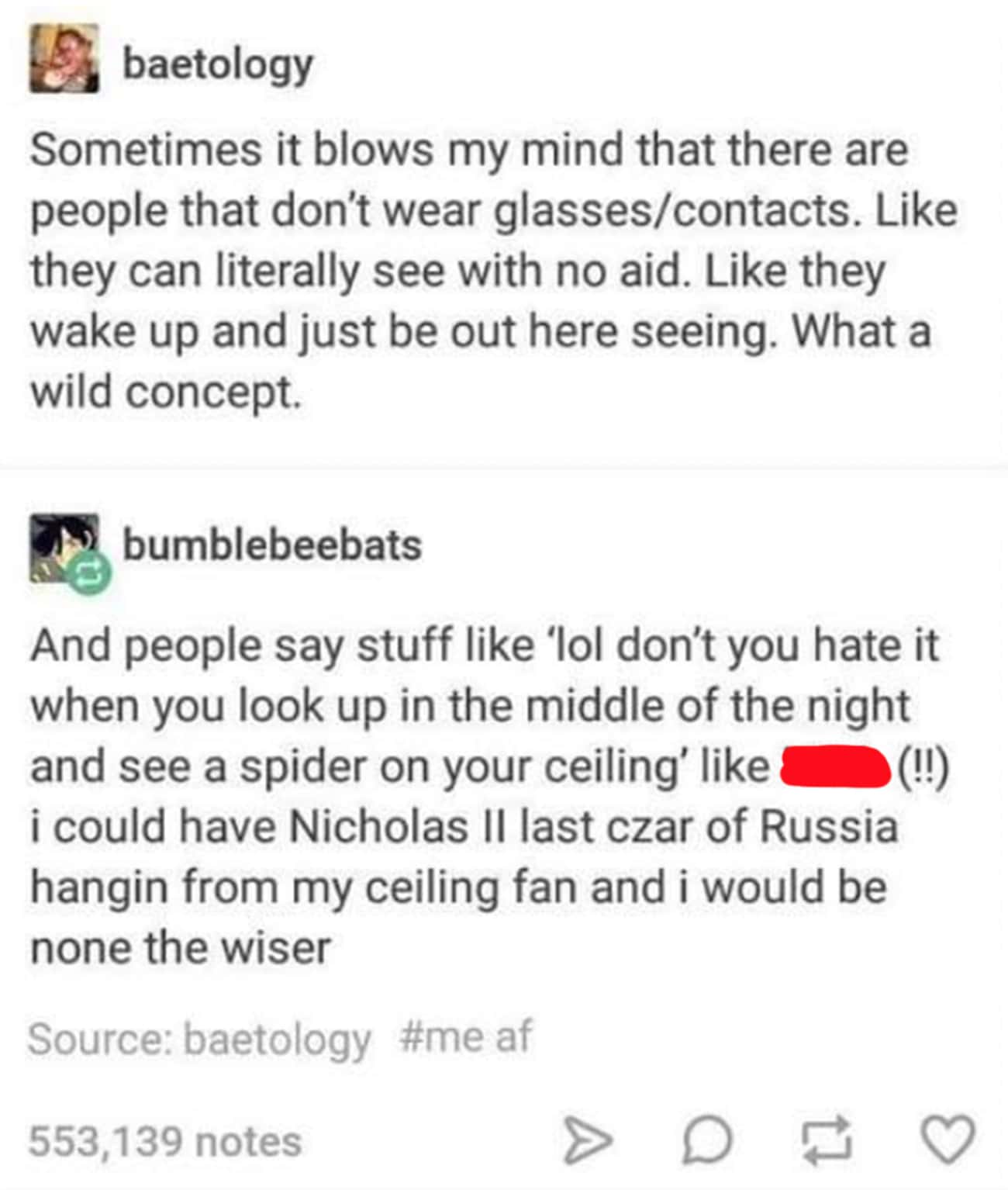The height and width of the screenshot is (1190, 1008).
Task: Like this post with the heart icon
Action: click(x=947, y=1139)
